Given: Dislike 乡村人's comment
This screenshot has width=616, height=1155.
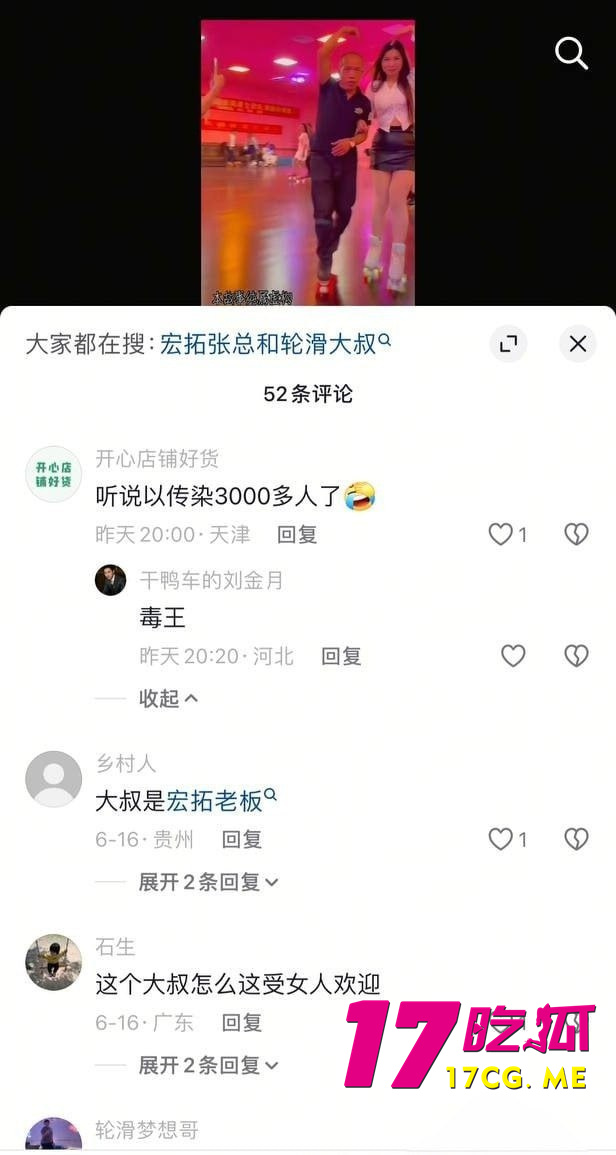Looking at the screenshot, I should [x=576, y=839].
